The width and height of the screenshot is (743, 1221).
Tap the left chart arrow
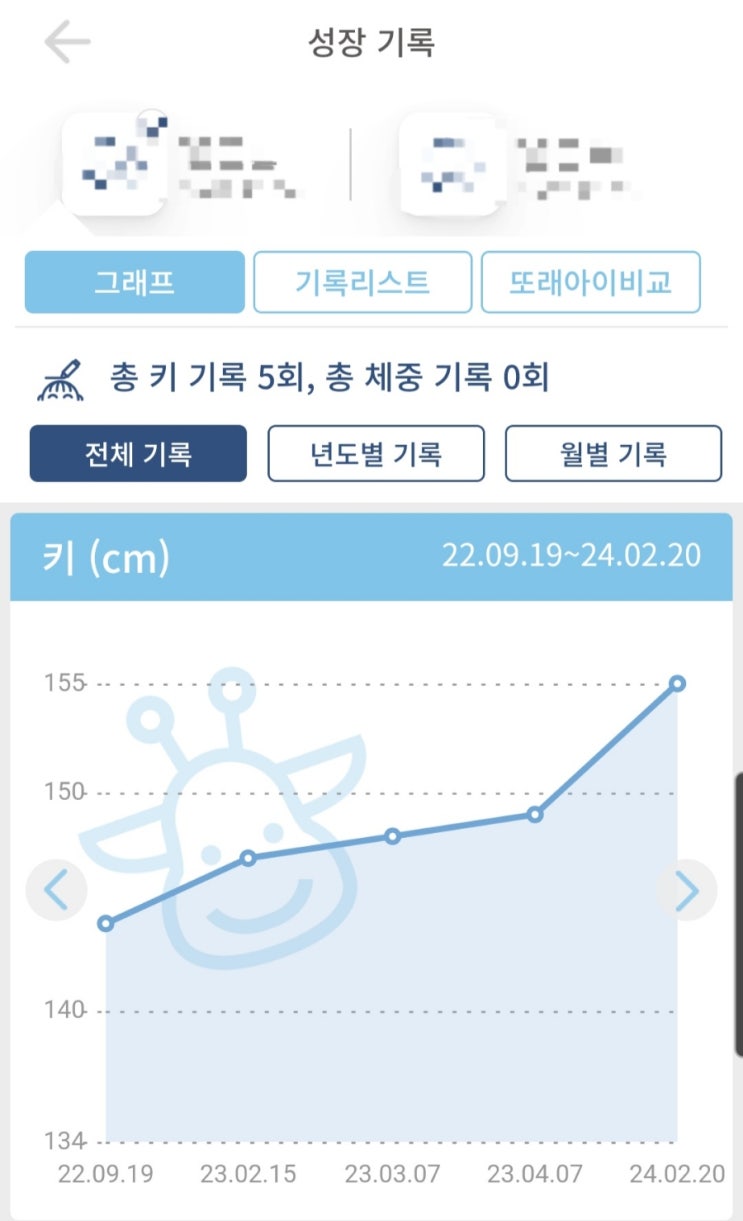tap(56, 890)
